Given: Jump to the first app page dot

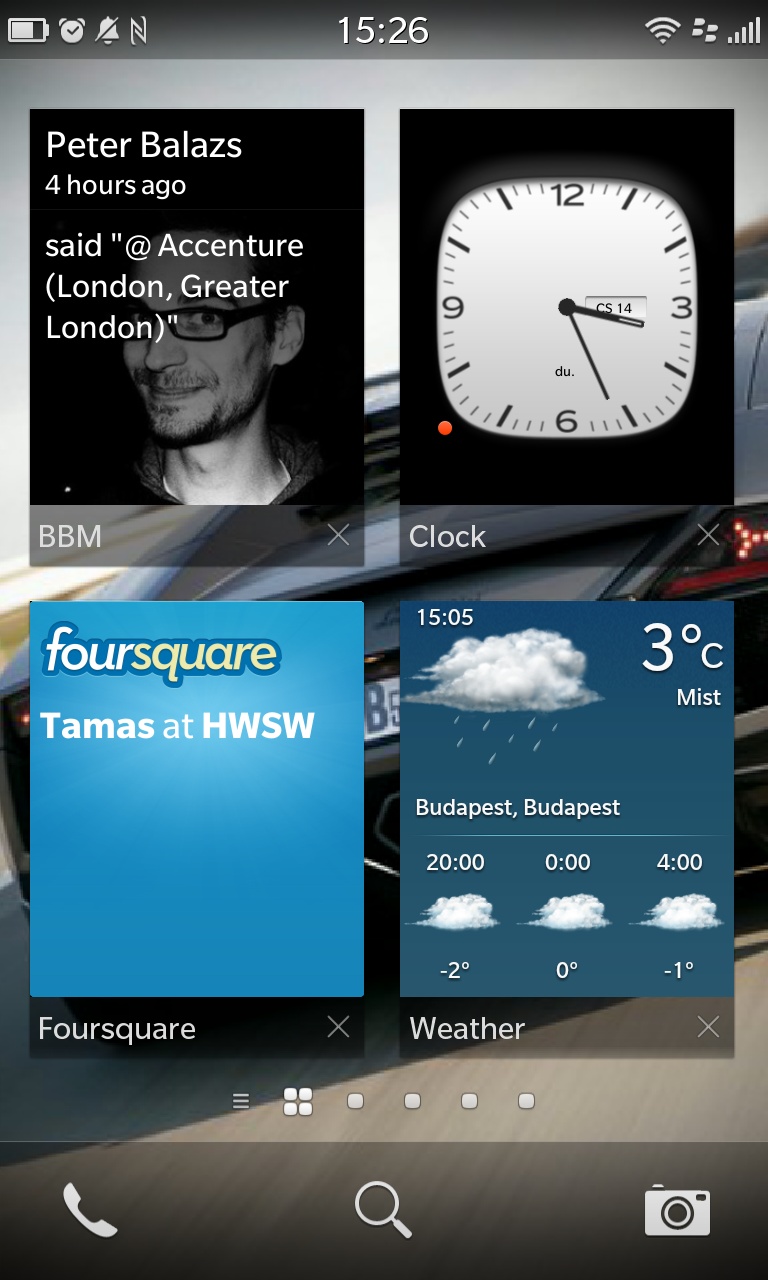Looking at the screenshot, I should pos(355,1101).
